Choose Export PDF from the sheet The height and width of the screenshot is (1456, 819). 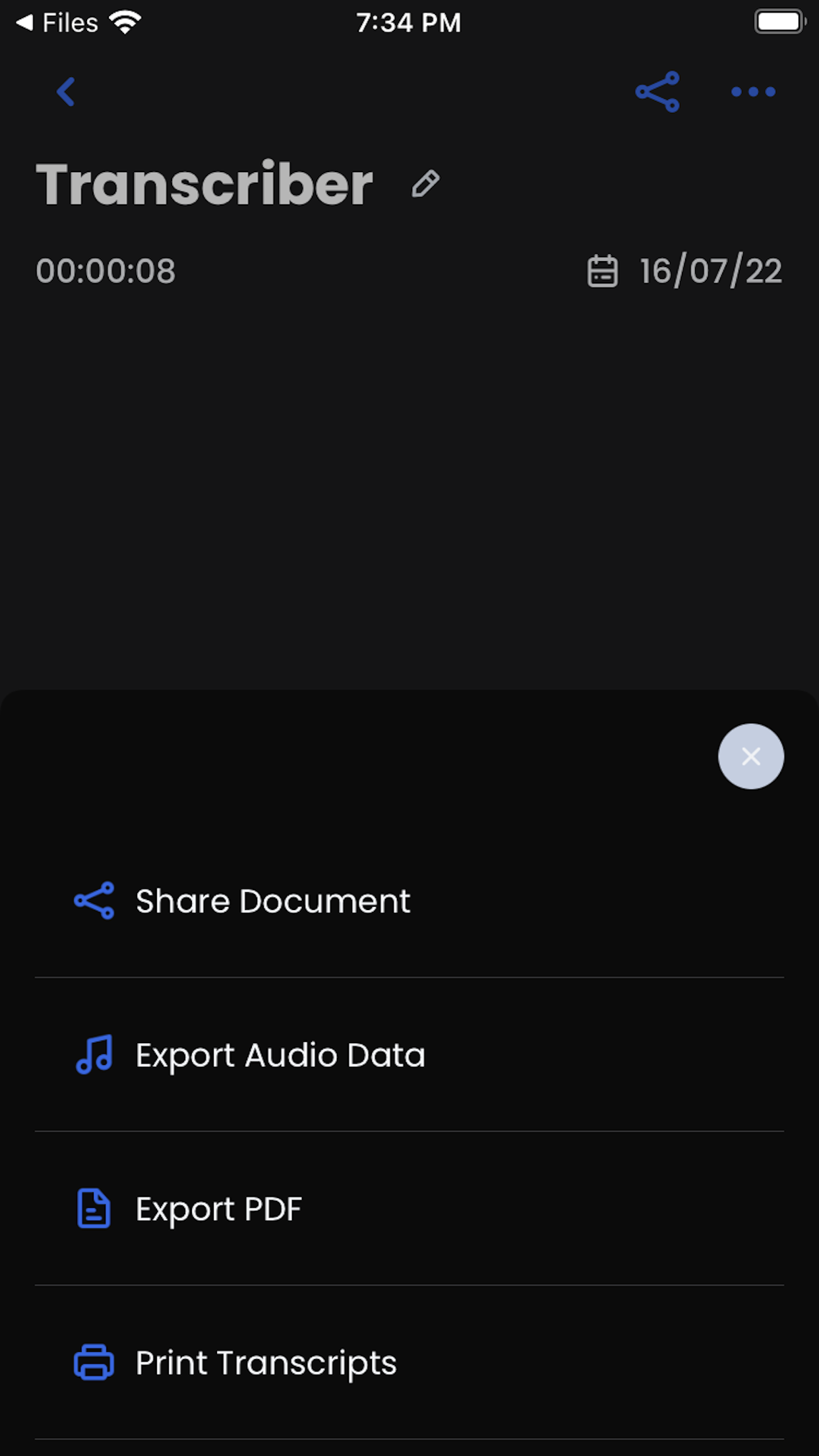218,1208
